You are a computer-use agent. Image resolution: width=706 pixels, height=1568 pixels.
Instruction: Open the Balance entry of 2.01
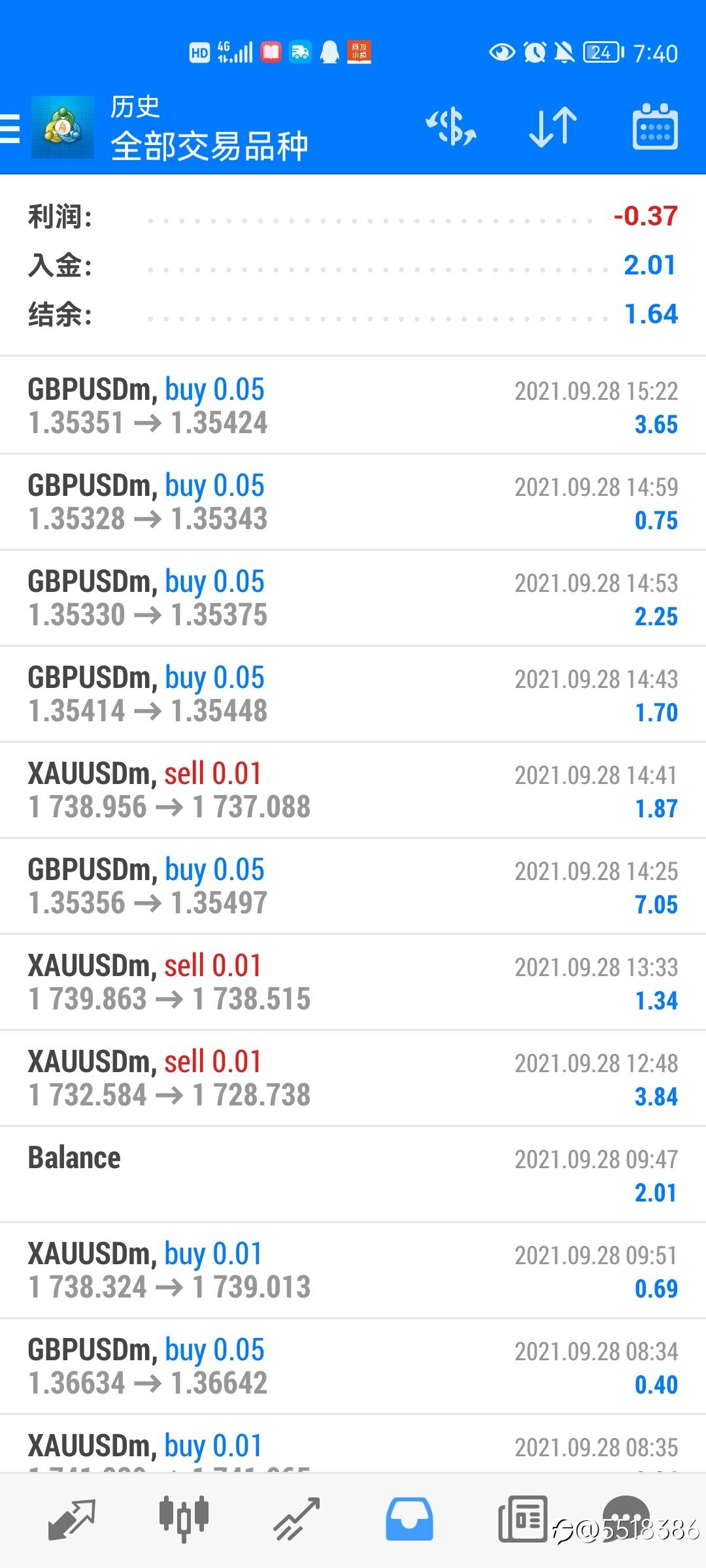(x=353, y=1174)
